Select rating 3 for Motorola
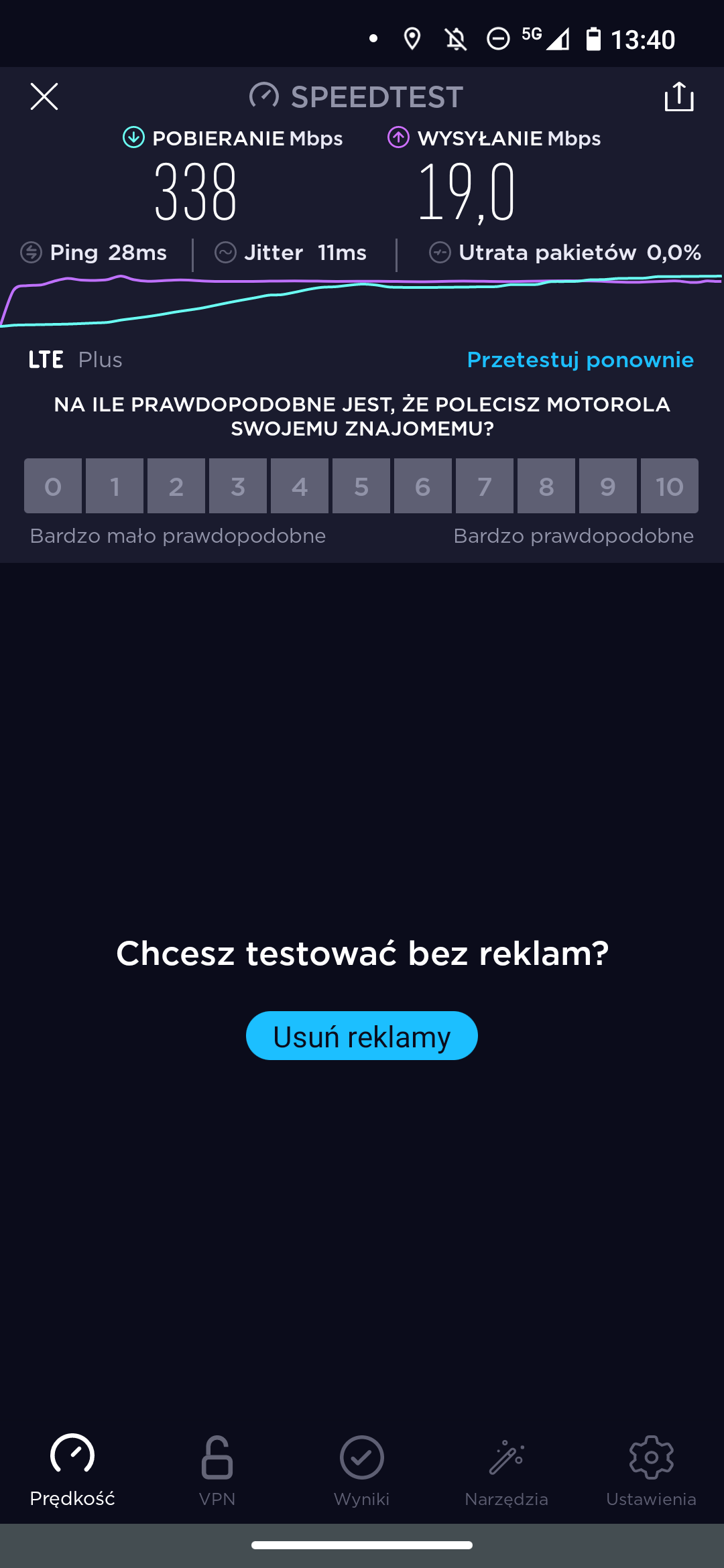This screenshot has width=724, height=1568. point(238,486)
